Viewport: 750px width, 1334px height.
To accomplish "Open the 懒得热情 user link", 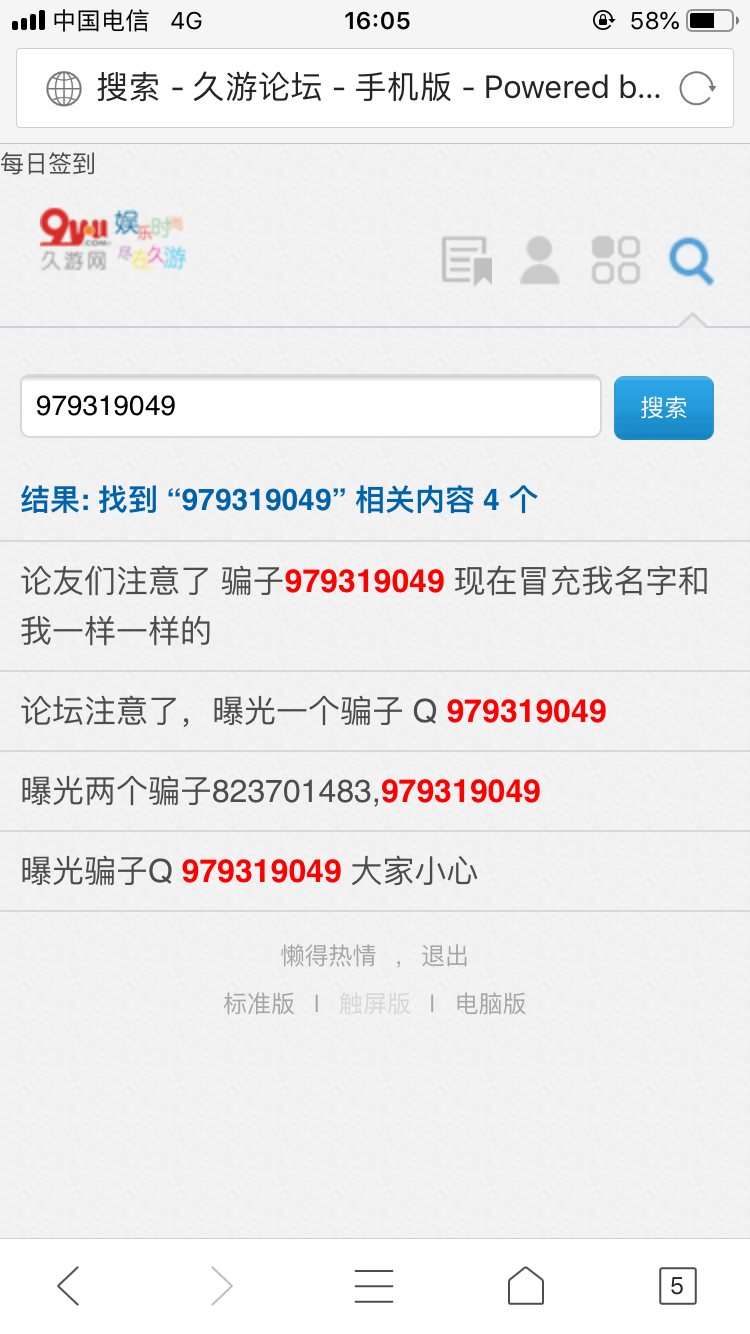I will click(x=328, y=956).
